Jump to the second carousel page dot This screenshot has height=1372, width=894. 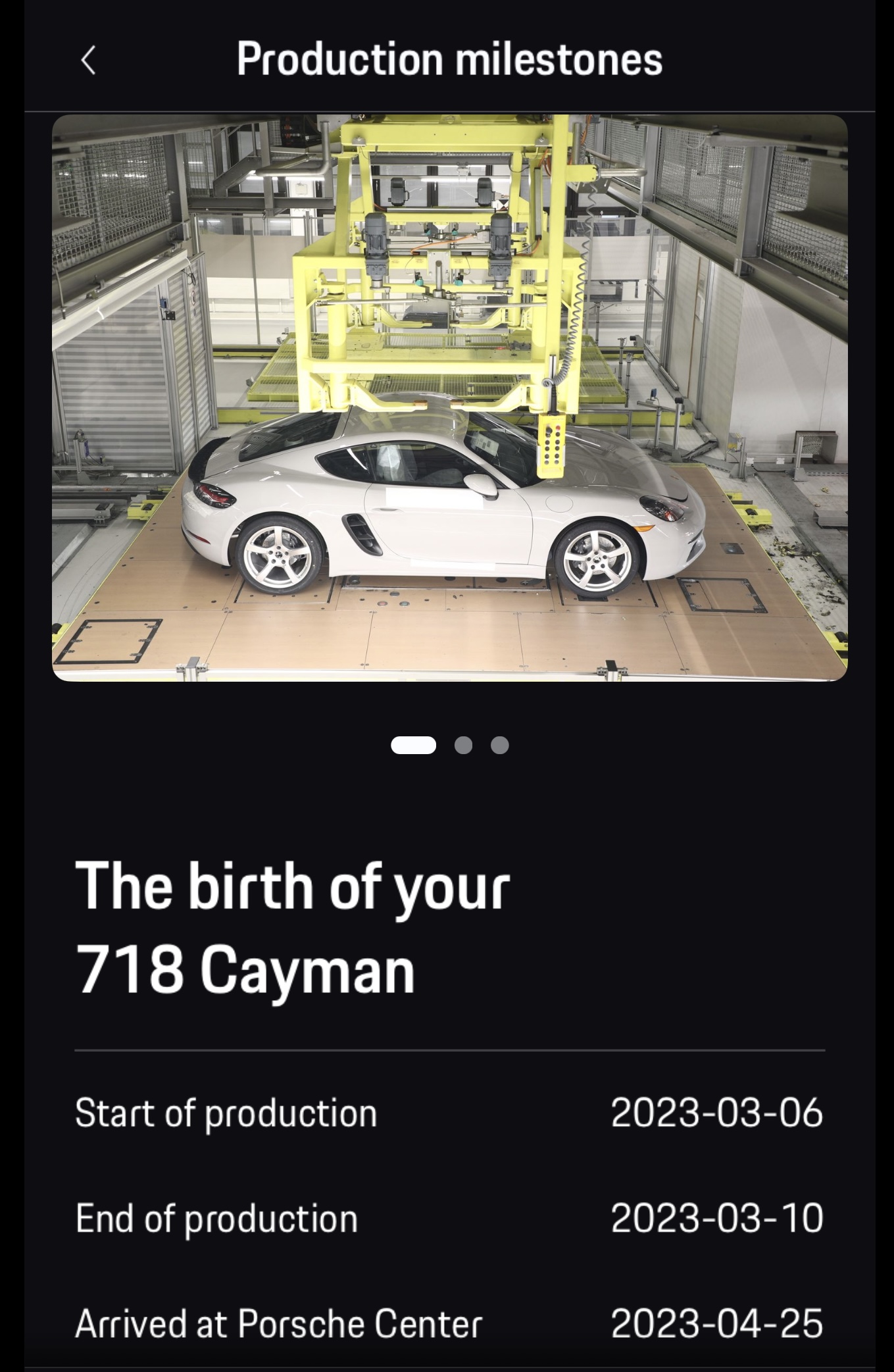click(x=463, y=745)
